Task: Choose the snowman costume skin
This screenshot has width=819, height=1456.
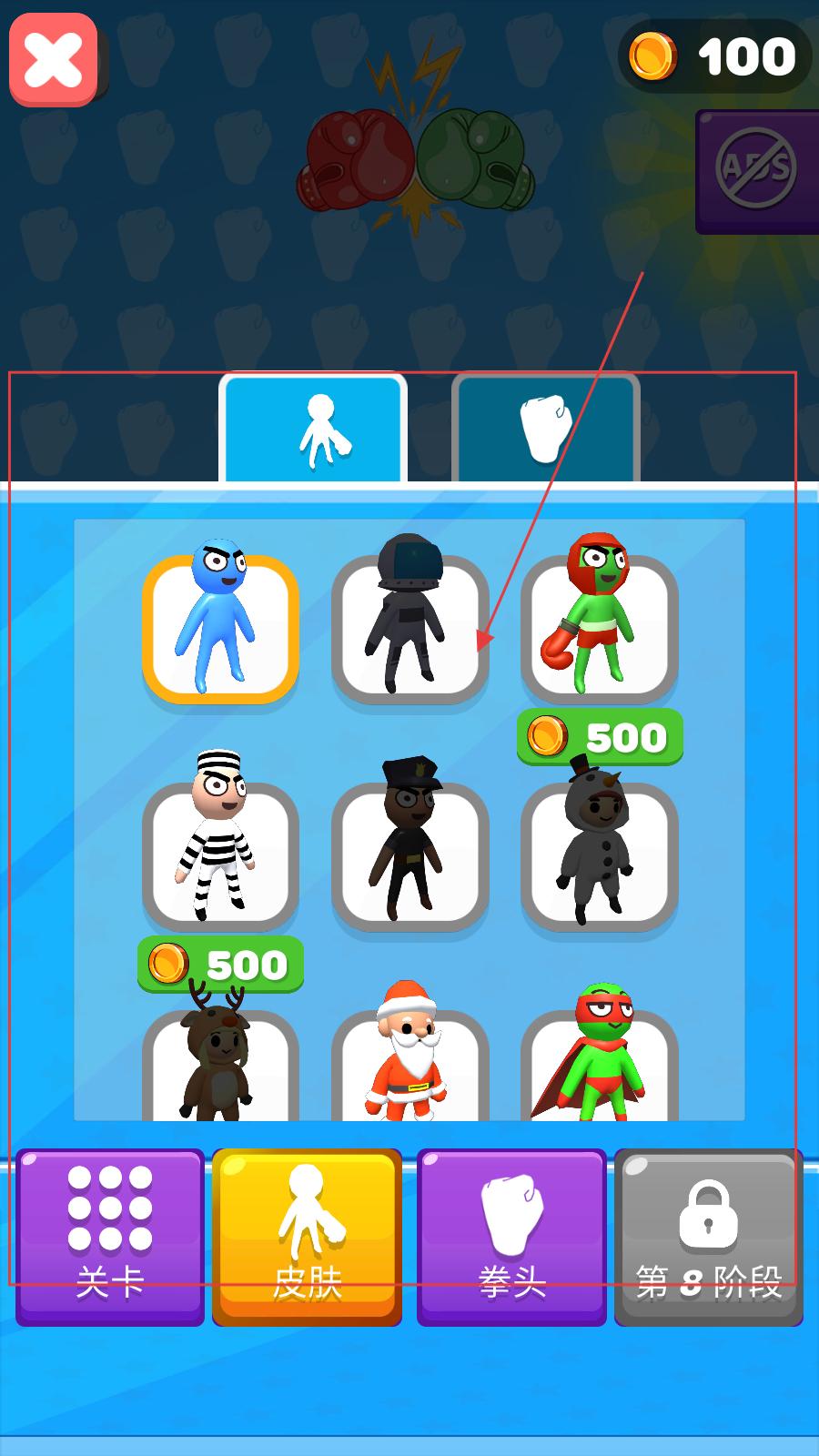Action: tap(600, 855)
